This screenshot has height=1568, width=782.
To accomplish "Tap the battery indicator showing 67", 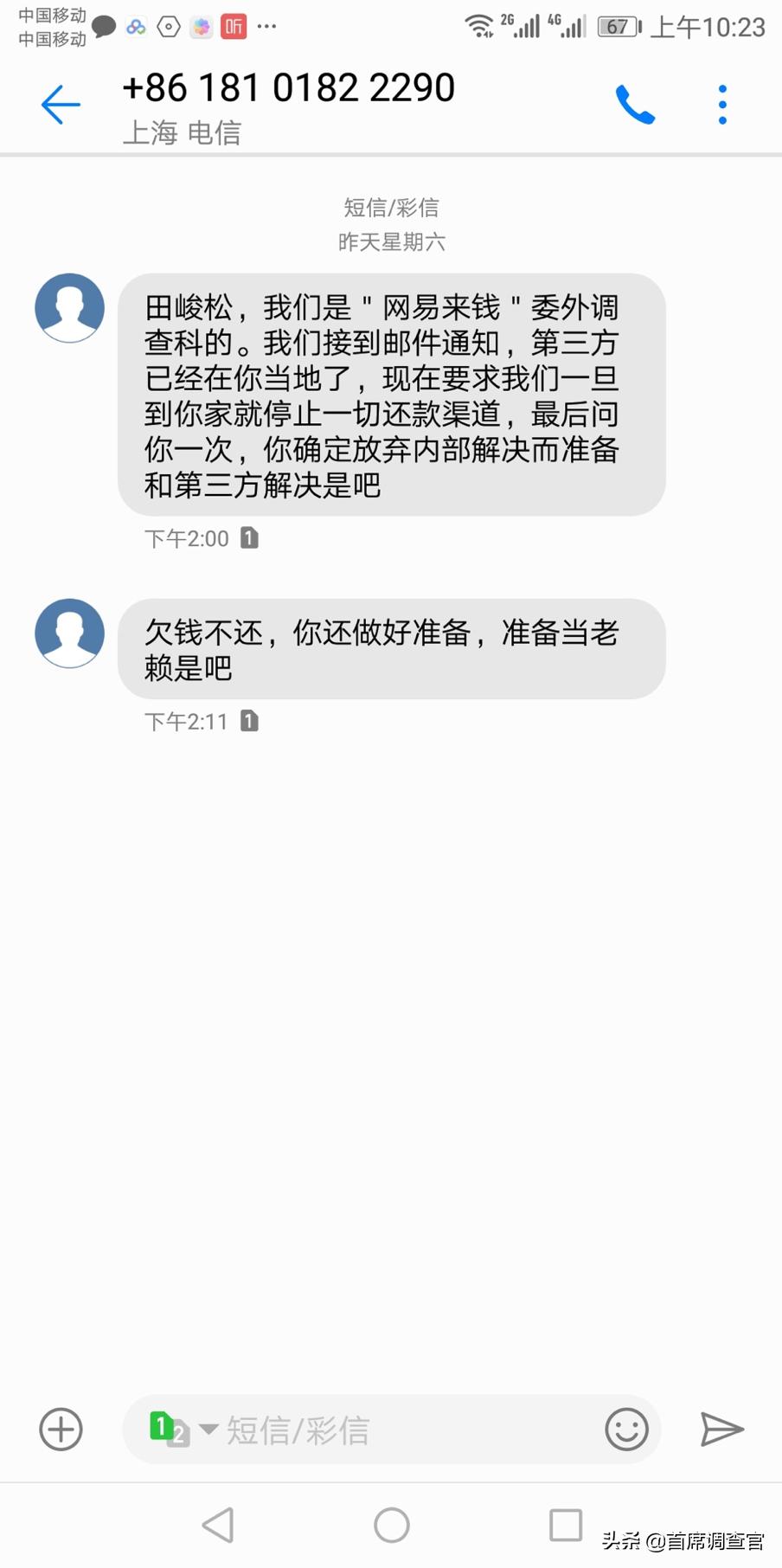I will (x=617, y=26).
